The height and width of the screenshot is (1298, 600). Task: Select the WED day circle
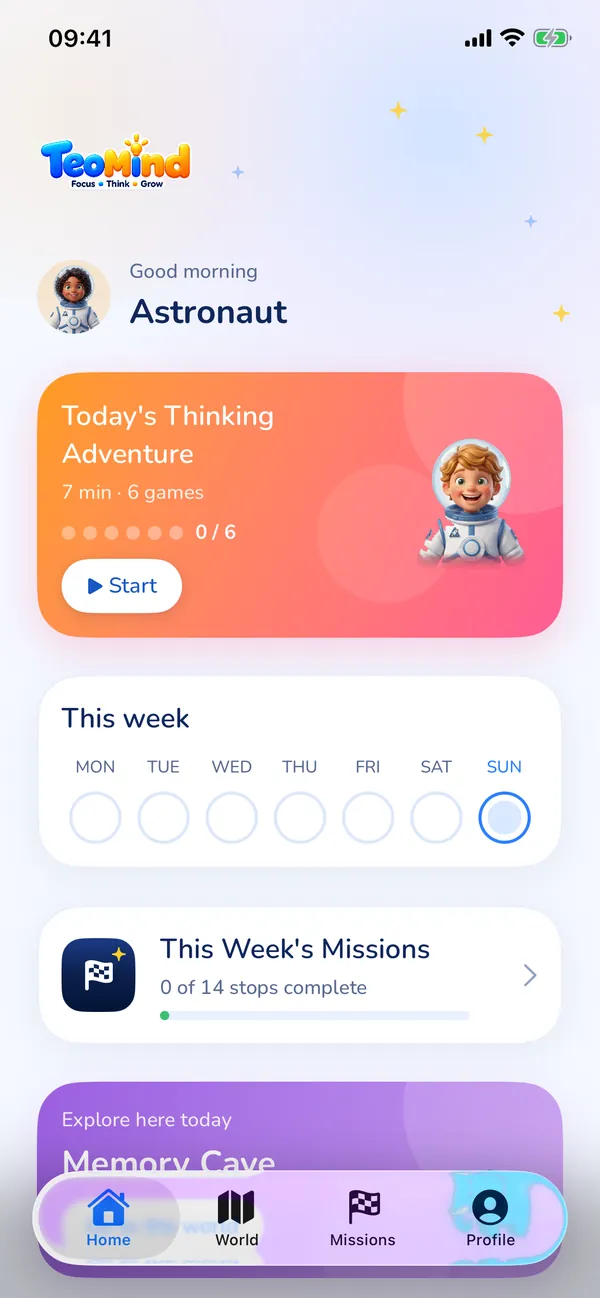coord(231,818)
